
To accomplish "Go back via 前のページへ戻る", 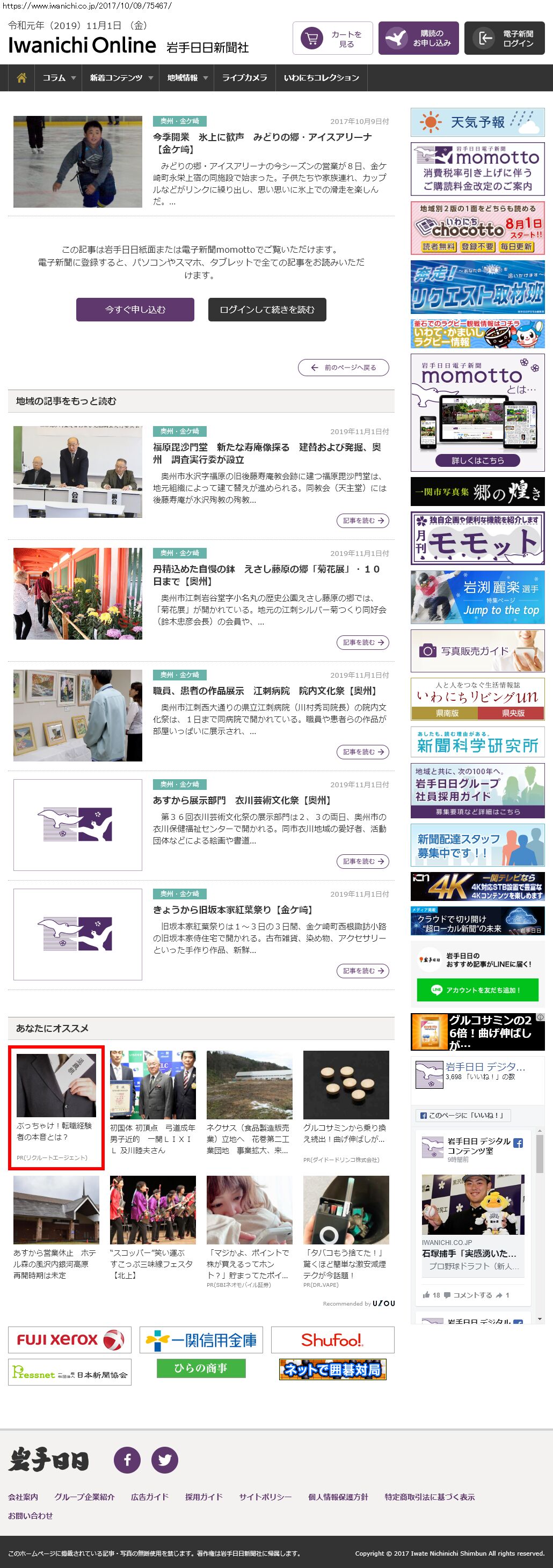I will click(343, 368).
